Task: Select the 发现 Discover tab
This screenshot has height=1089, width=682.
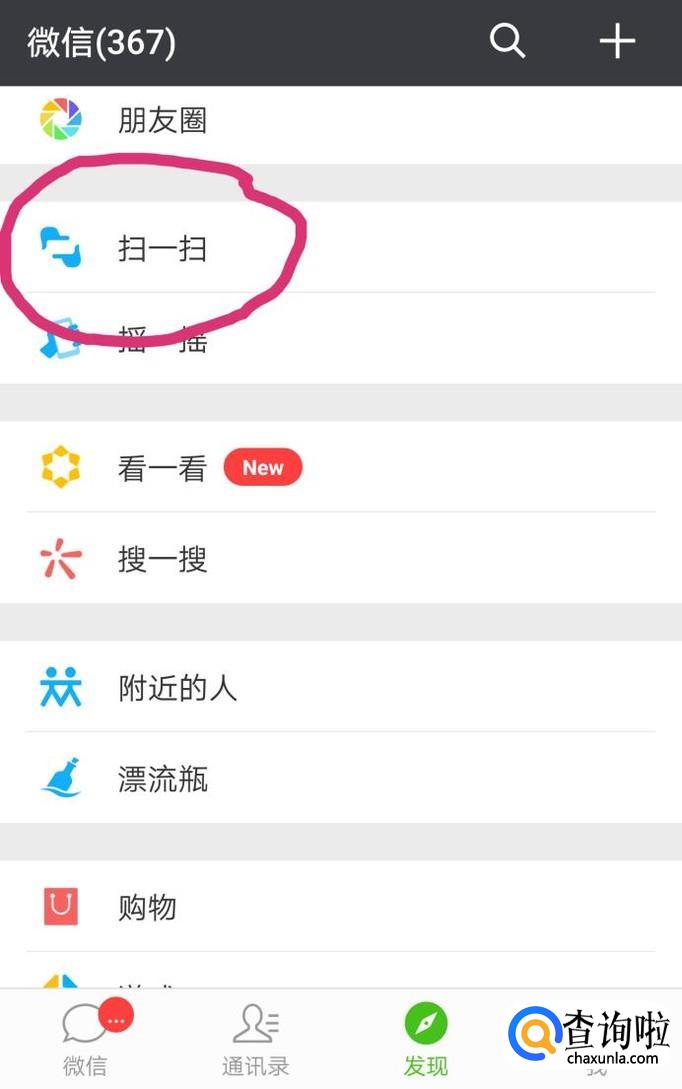Action: [426, 1039]
